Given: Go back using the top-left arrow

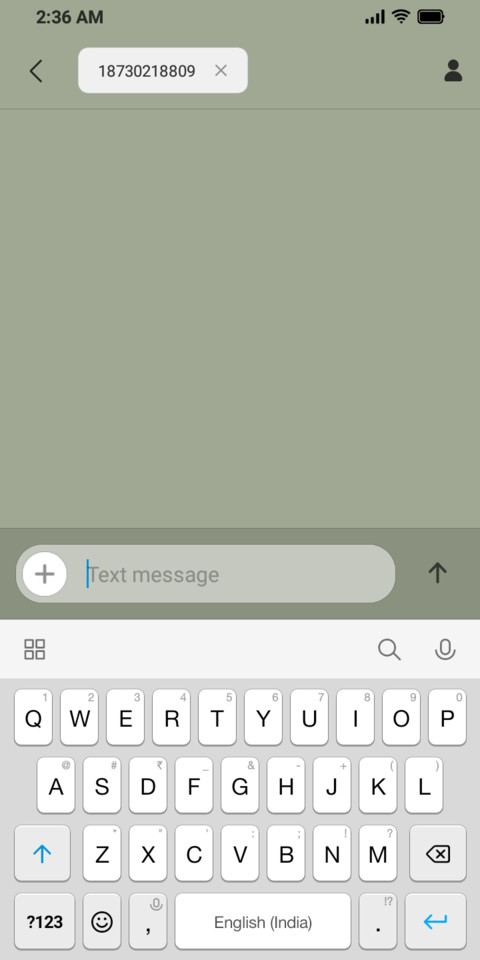Looking at the screenshot, I should pos(36,71).
